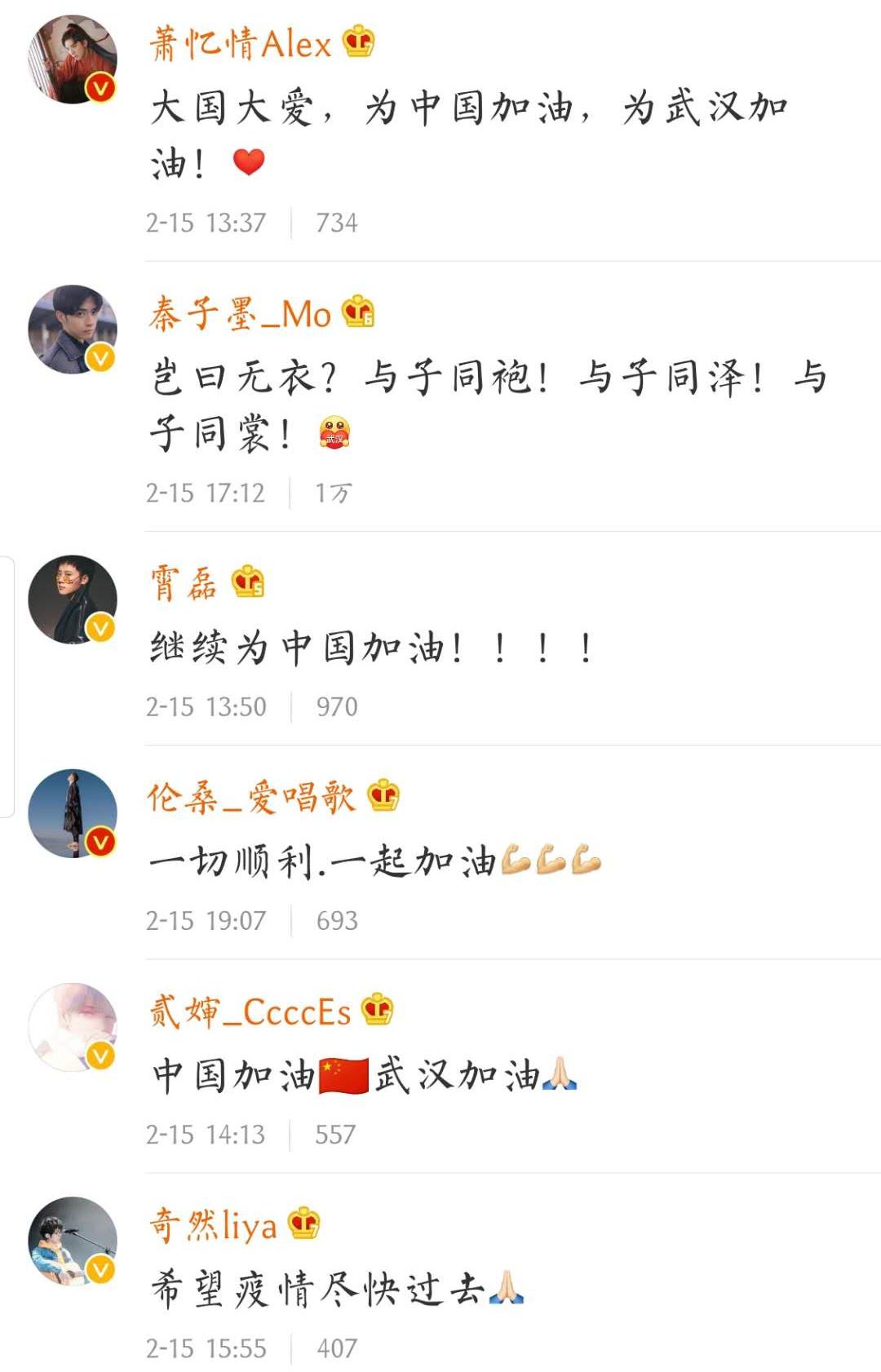Click the orange V badge on 霄磊's avatar
Viewport: 881px width, 1372px height.
(101, 628)
